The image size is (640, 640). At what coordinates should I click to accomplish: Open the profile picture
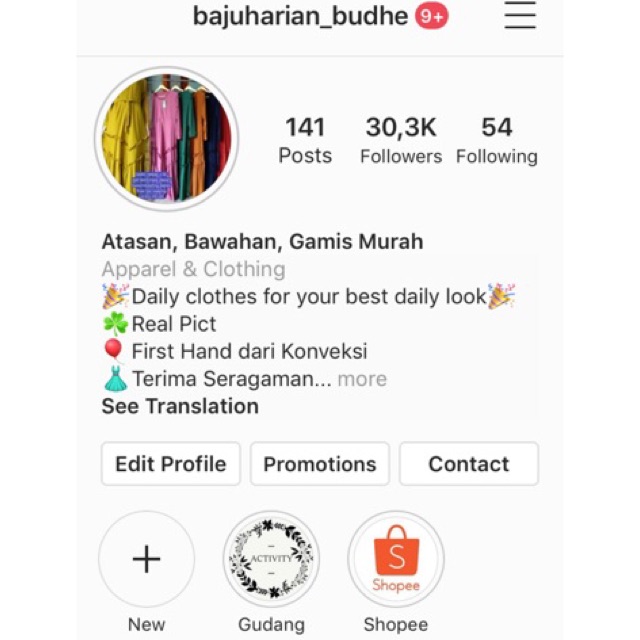pyautogui.click(x=166, y=139)
